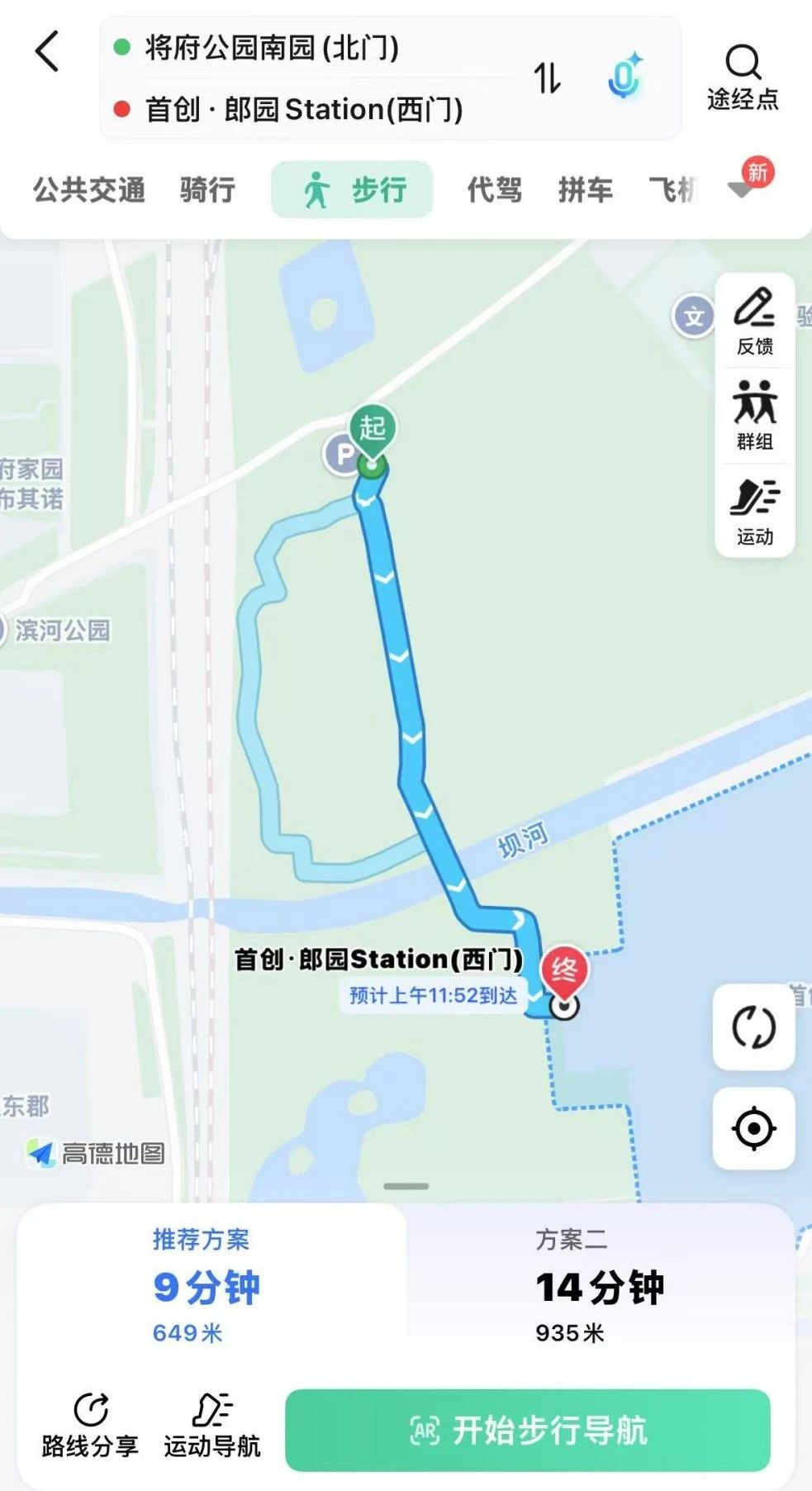Switch to the 代驾 tab
The width and height of the screenshot is (812, 1491).
494,190
